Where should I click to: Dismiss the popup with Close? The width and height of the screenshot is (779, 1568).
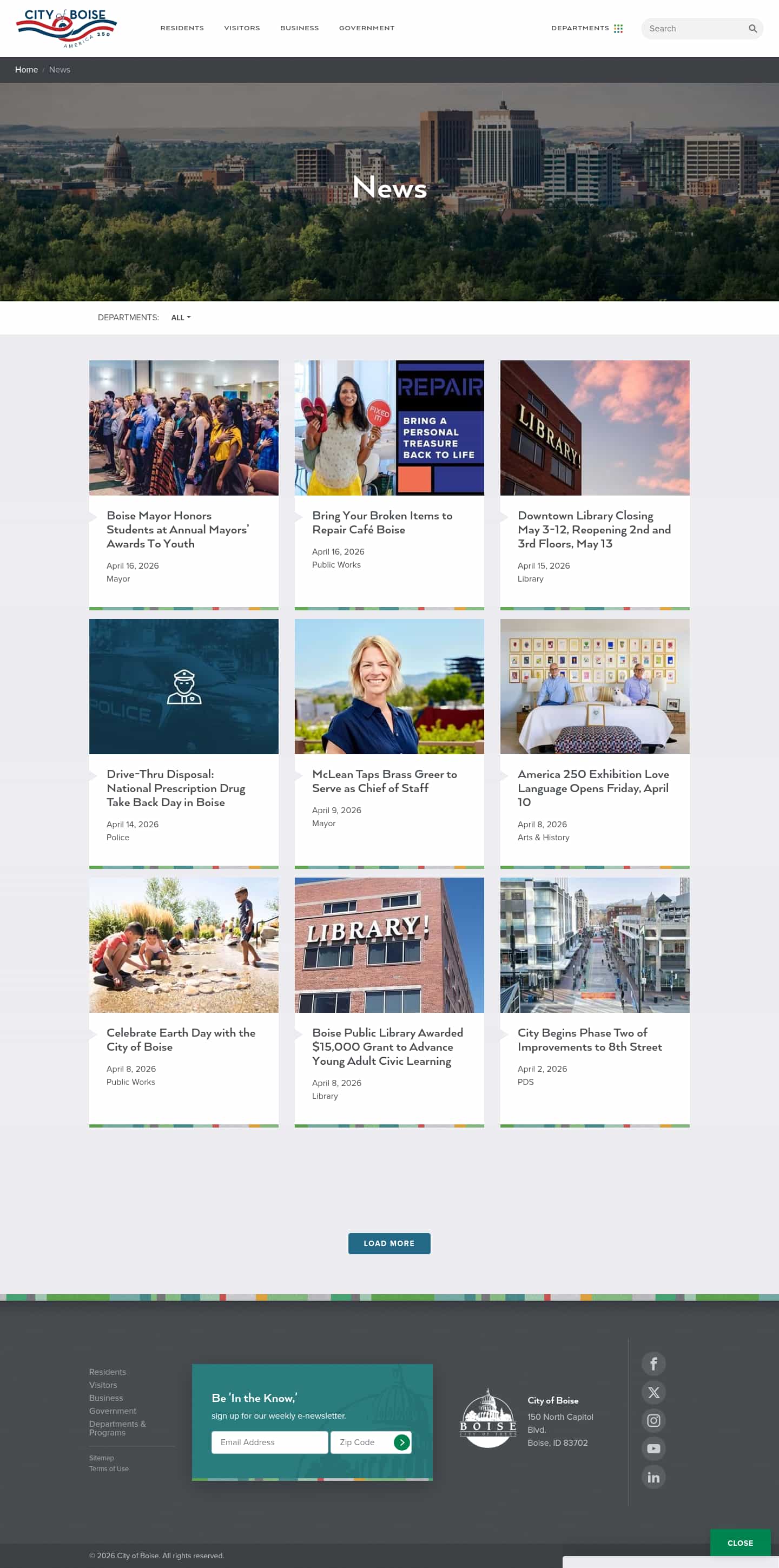point(740,1543)
